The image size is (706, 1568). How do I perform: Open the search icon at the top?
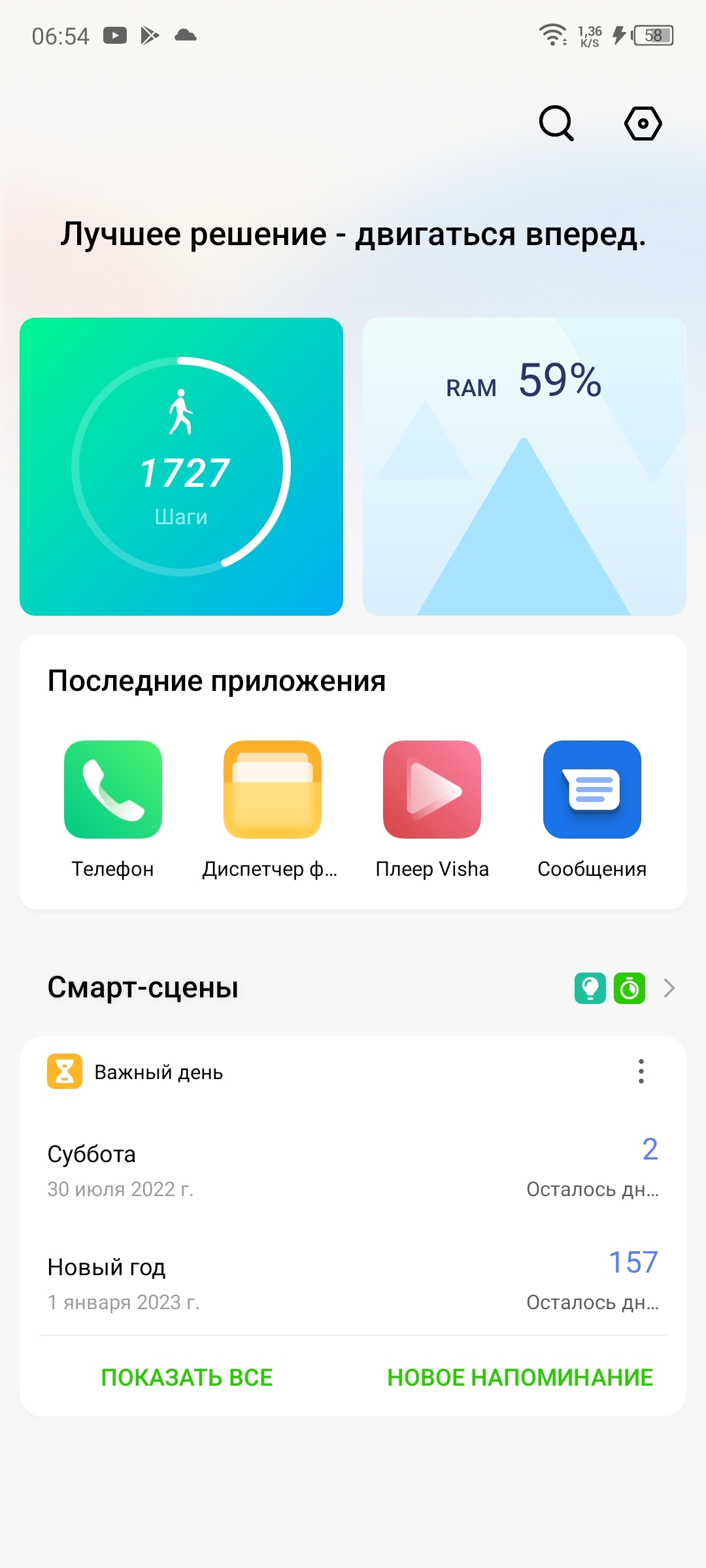tap(556, 123)
